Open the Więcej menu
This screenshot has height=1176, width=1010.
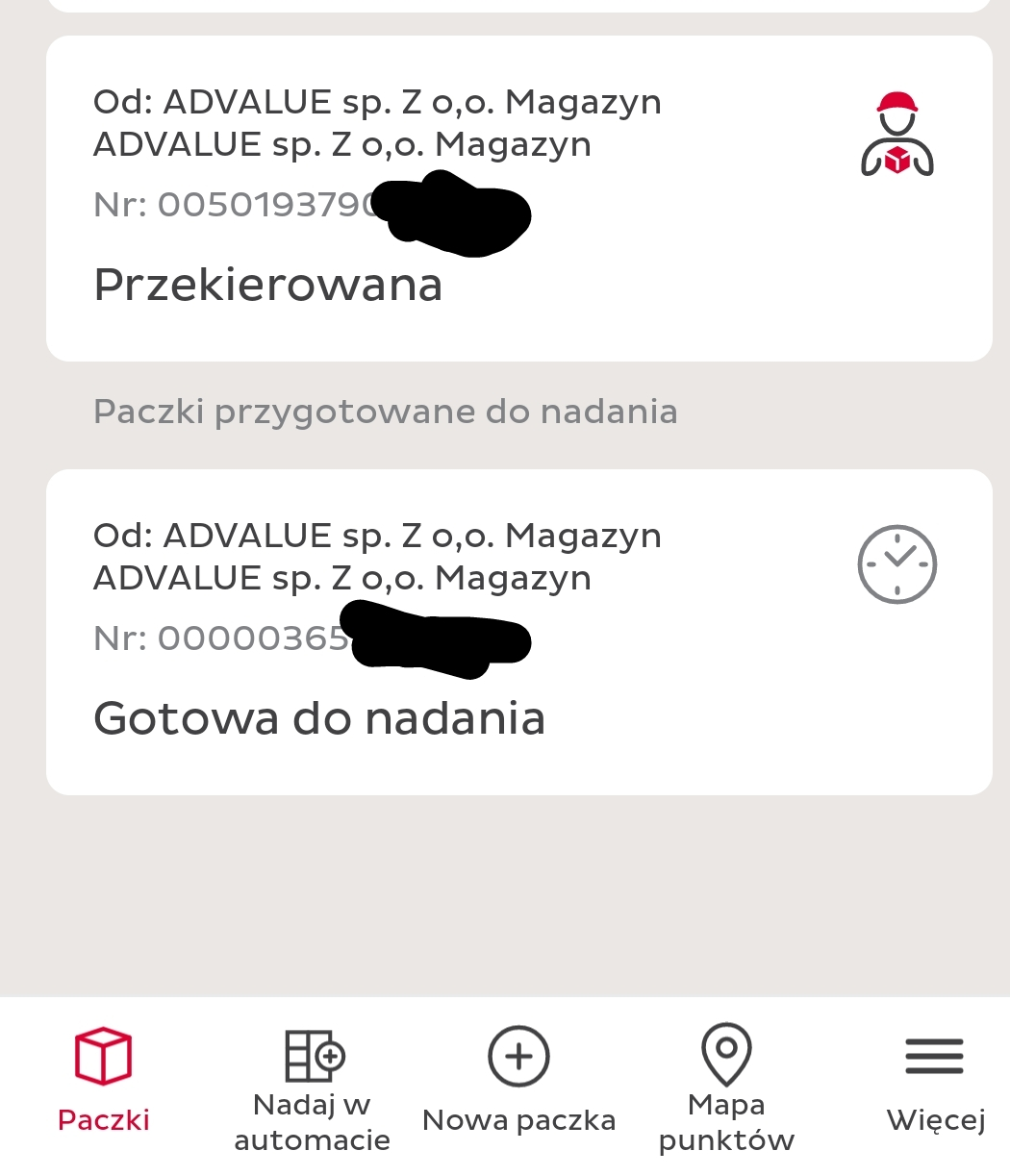pyautogui.click(x=935, y=1079)
